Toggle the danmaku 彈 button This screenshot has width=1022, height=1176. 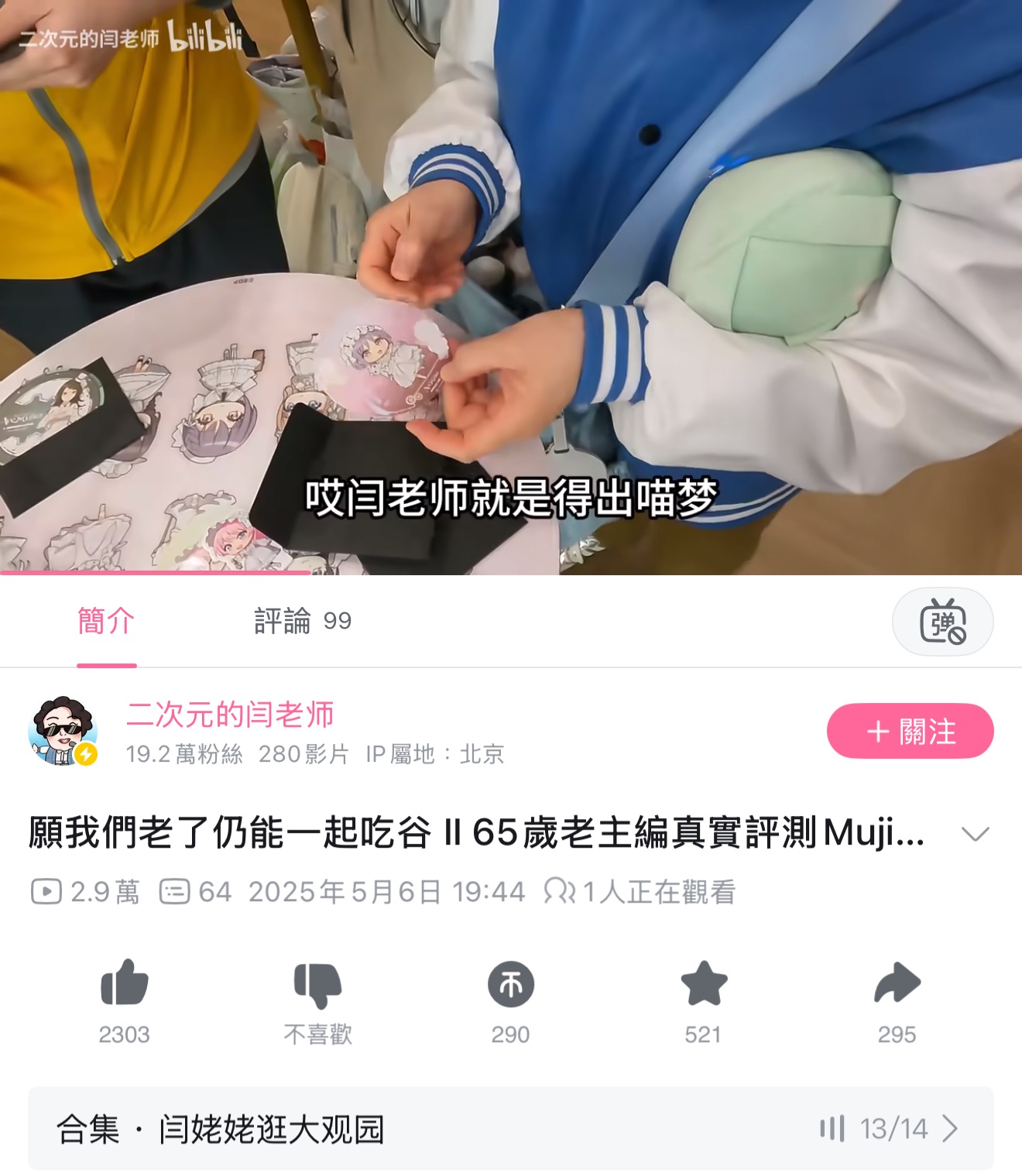(941, 622)
